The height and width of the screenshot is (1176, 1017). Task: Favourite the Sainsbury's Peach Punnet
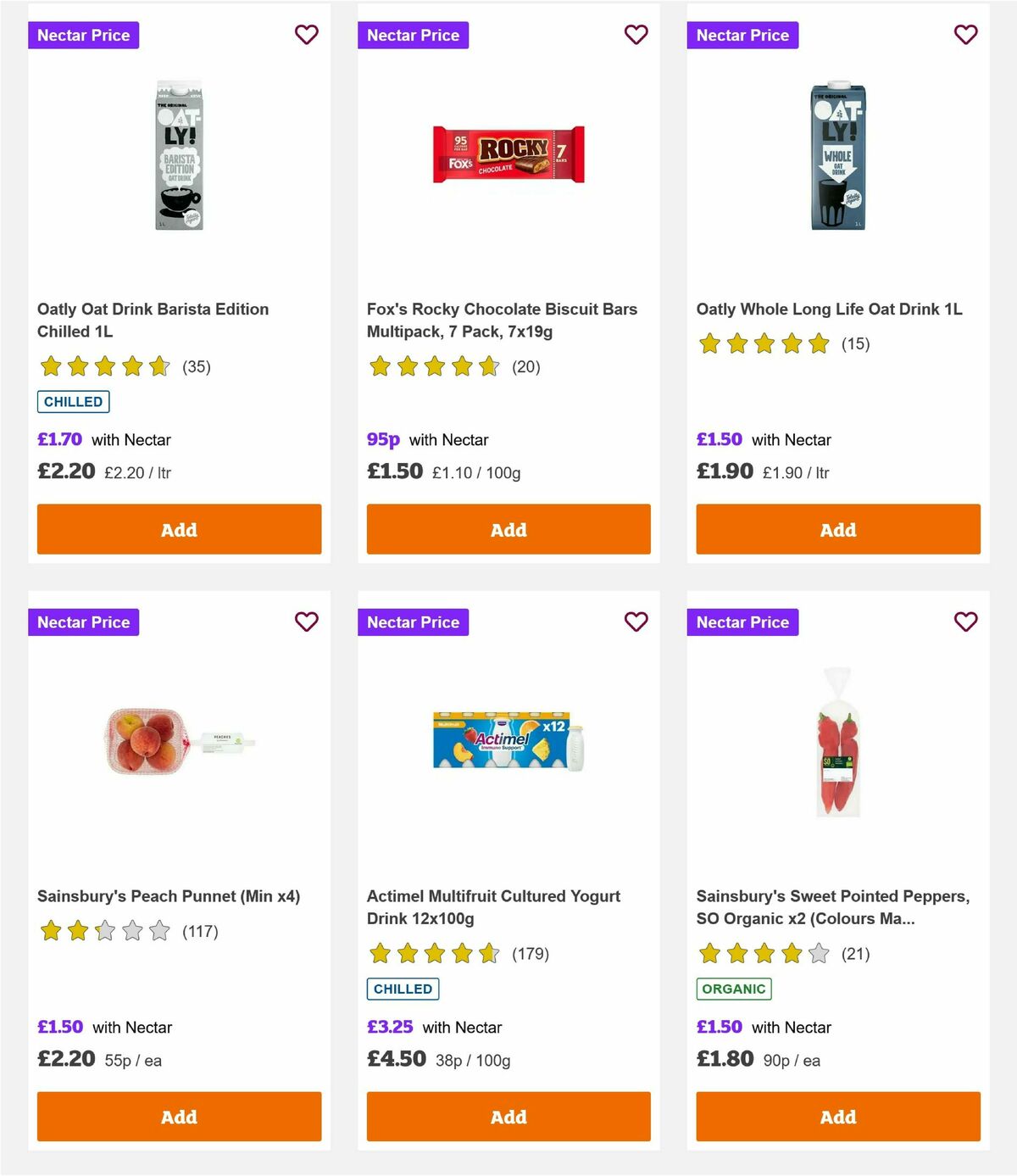(306, 621)
